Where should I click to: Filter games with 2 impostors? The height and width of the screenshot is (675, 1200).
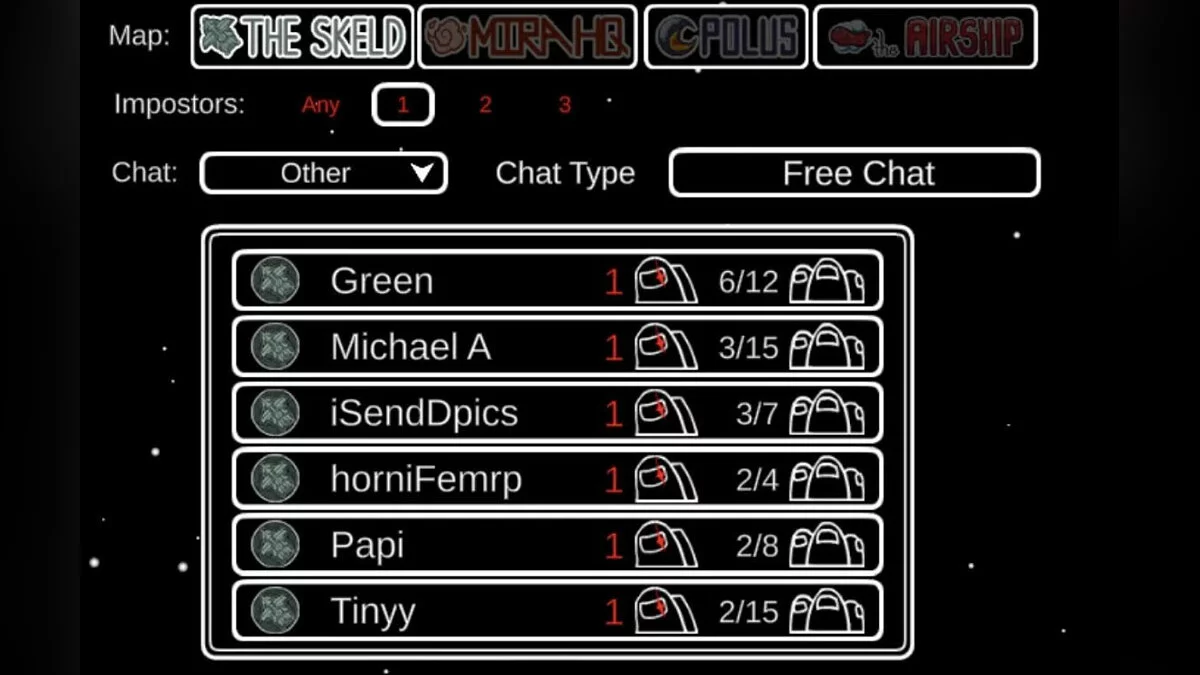click(485, 105)
